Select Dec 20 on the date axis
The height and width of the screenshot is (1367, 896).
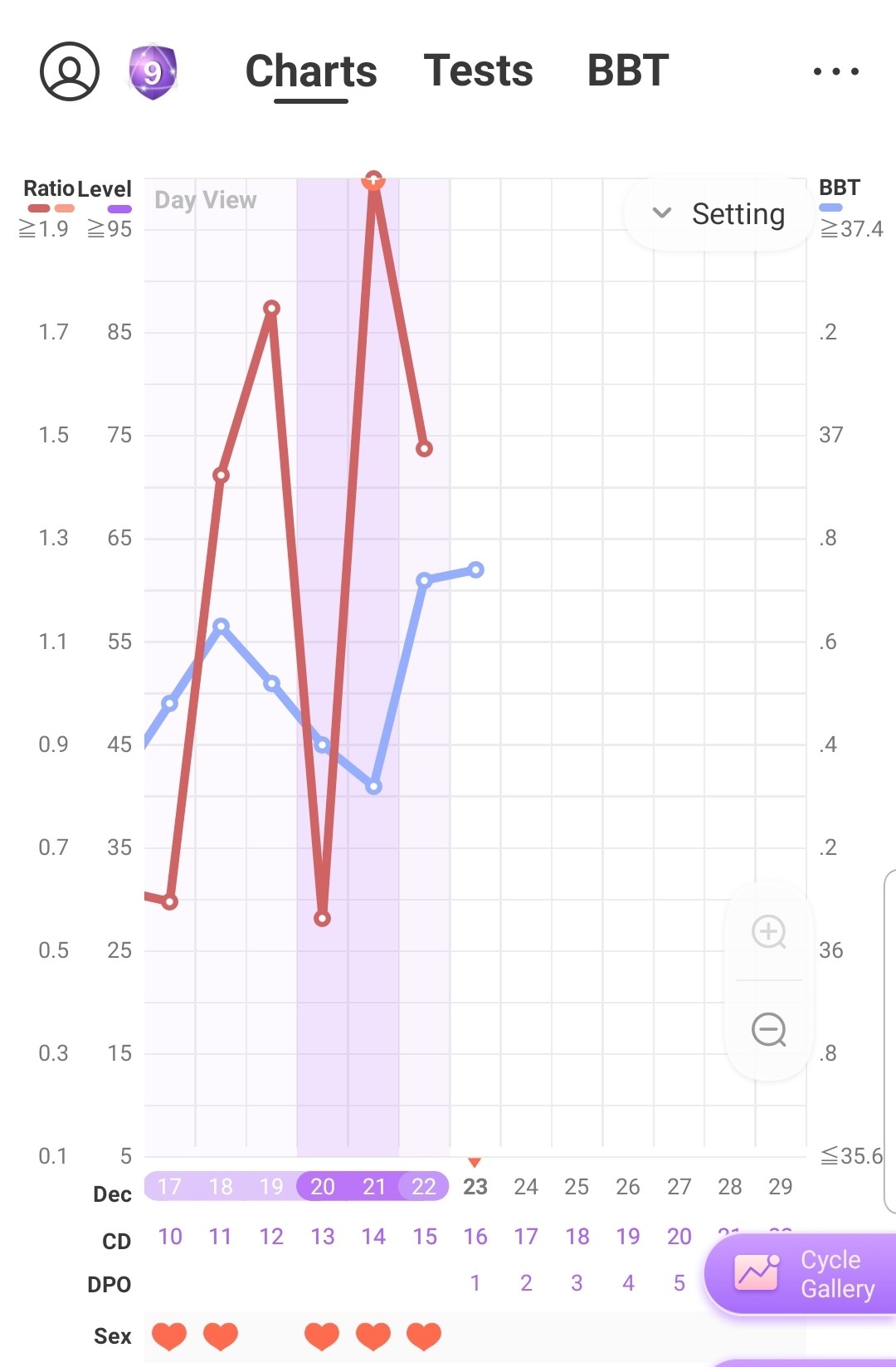pyautogui.click(x=323, y=1186)
